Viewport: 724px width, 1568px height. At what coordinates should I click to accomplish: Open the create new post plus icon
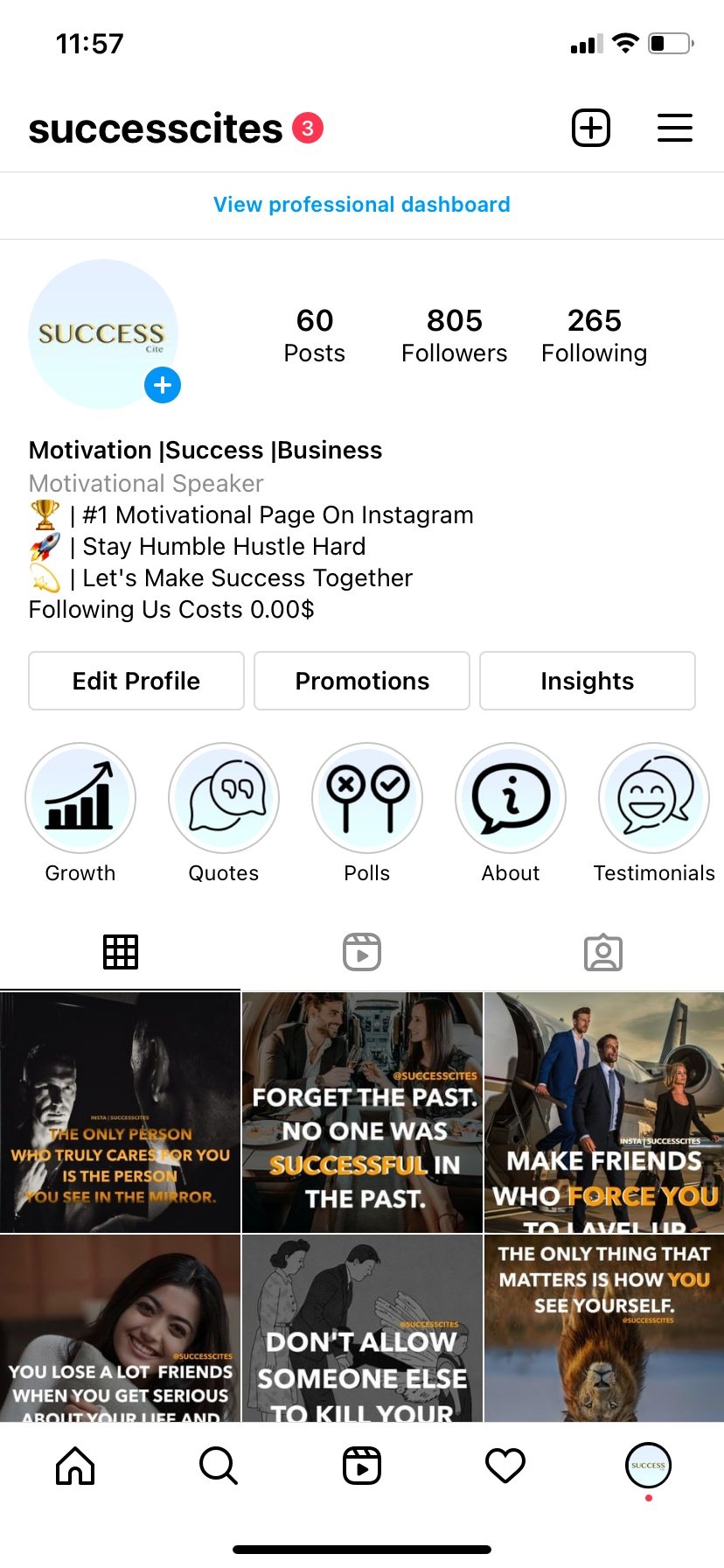(x=590, y=129)
